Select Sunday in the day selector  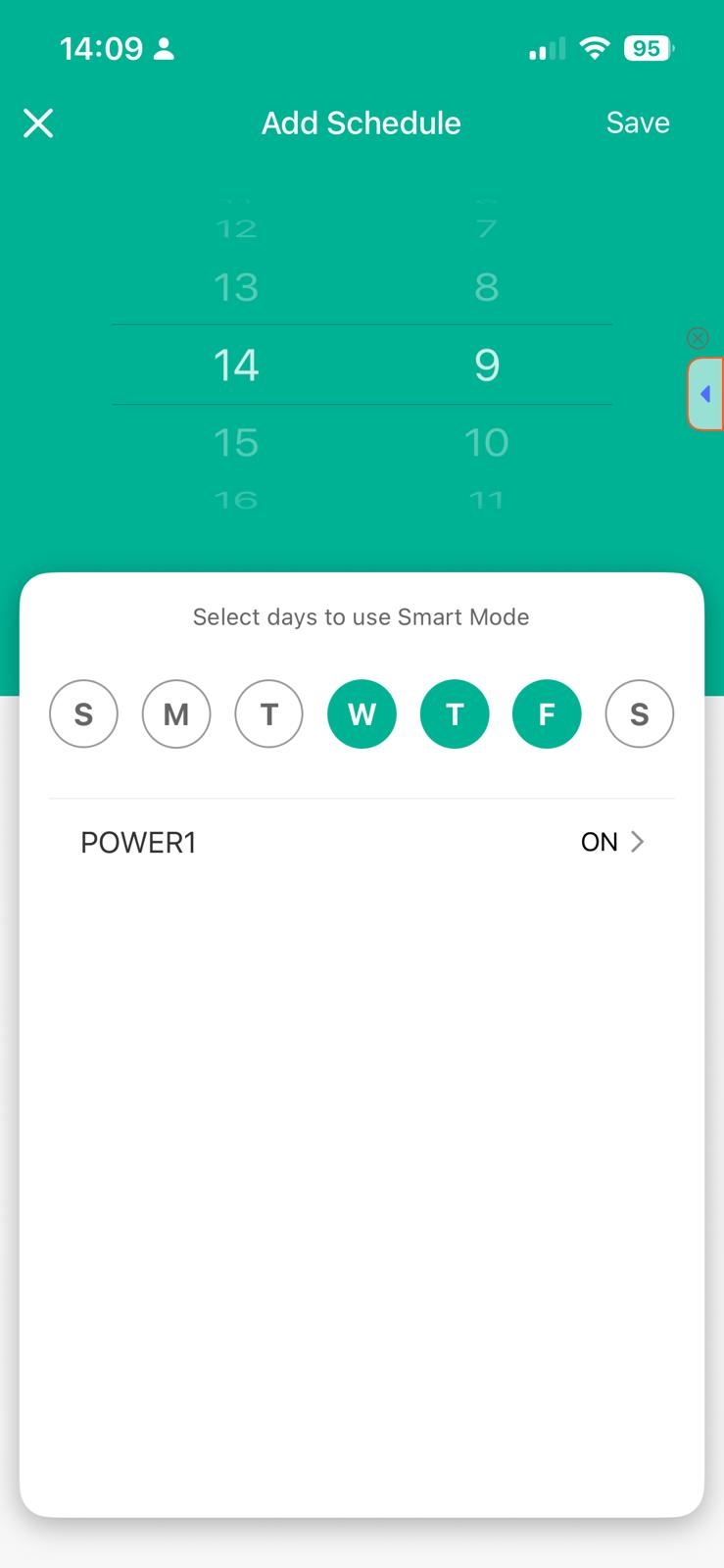tap(83, 714)
